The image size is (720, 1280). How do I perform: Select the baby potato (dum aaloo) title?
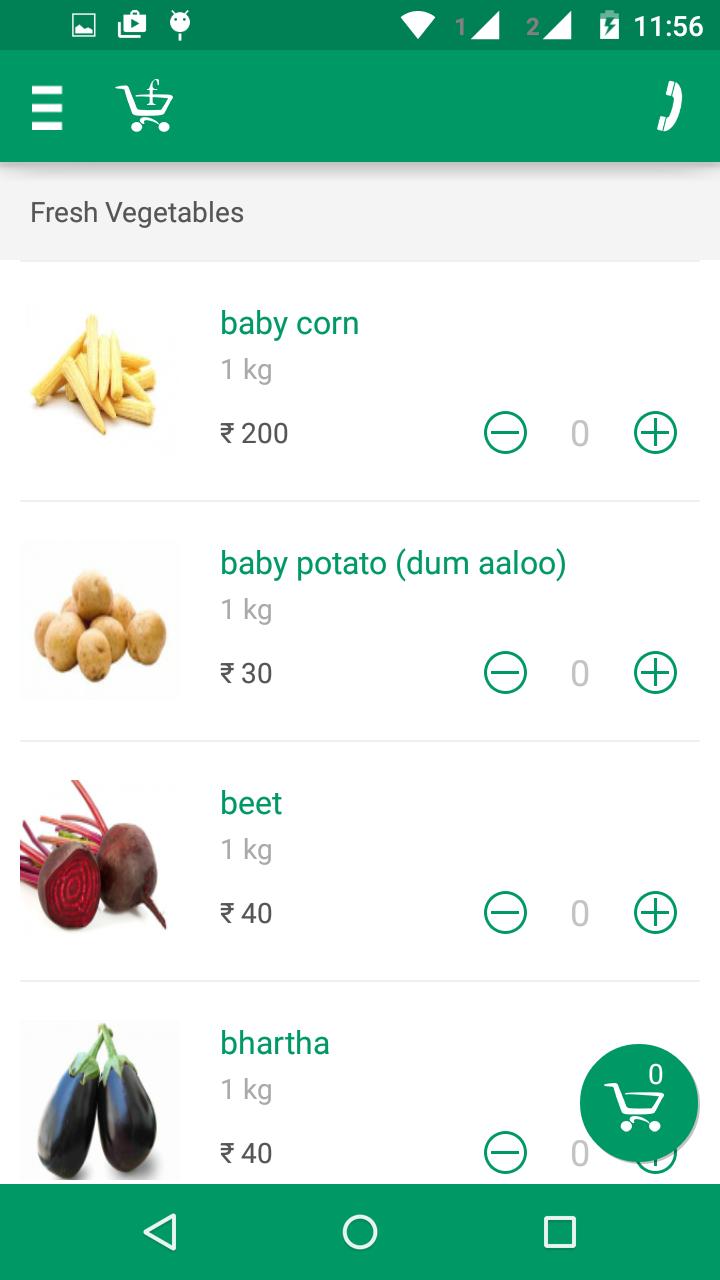(393, 563)
